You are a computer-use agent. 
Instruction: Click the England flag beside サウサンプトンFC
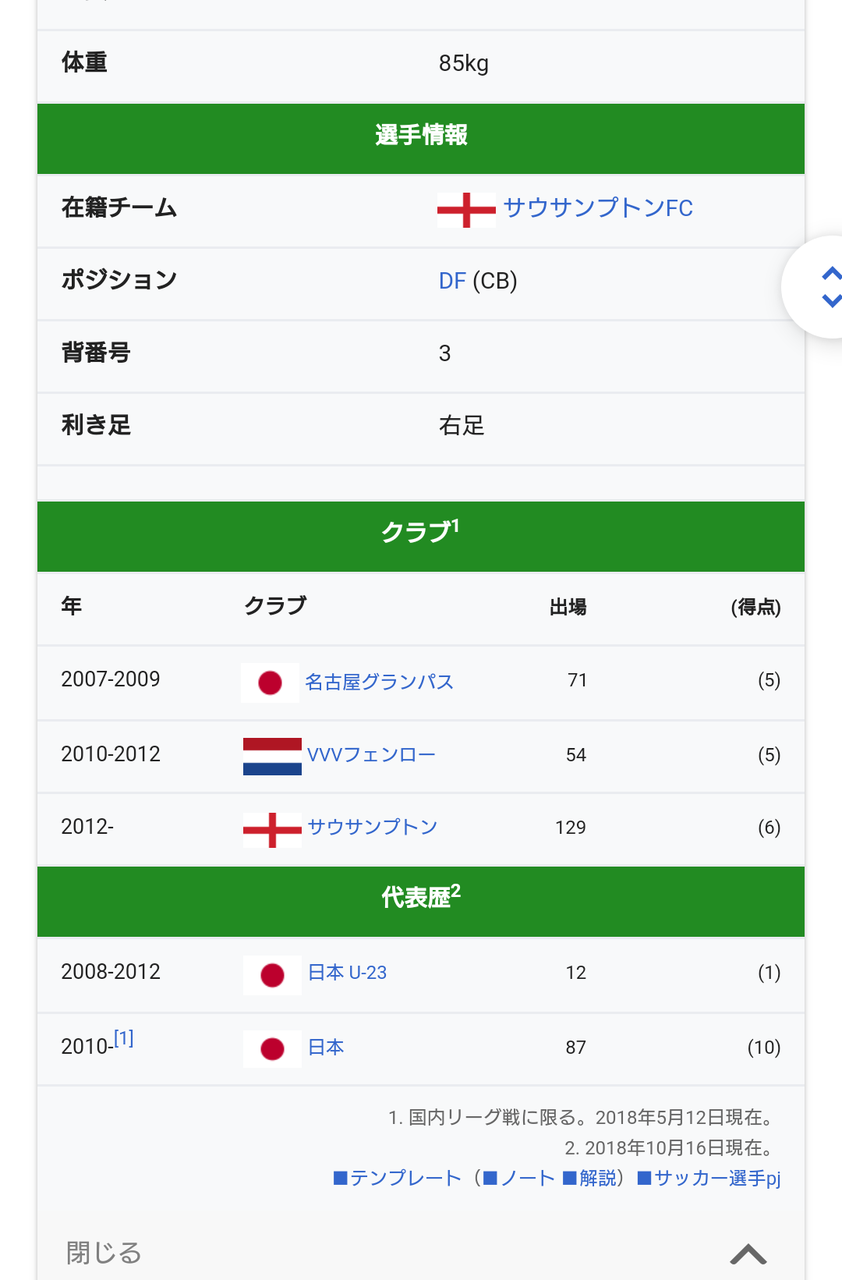click(465, 209)
